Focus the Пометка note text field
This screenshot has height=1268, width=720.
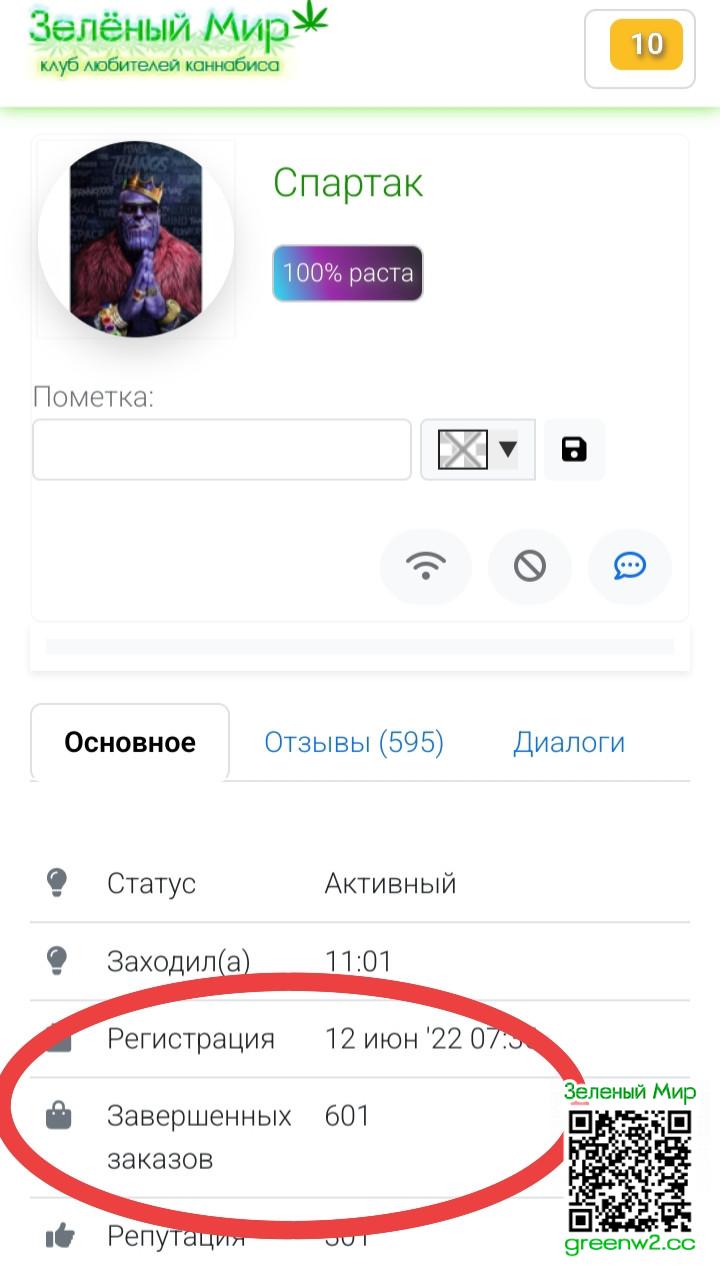tap(222, 450)
